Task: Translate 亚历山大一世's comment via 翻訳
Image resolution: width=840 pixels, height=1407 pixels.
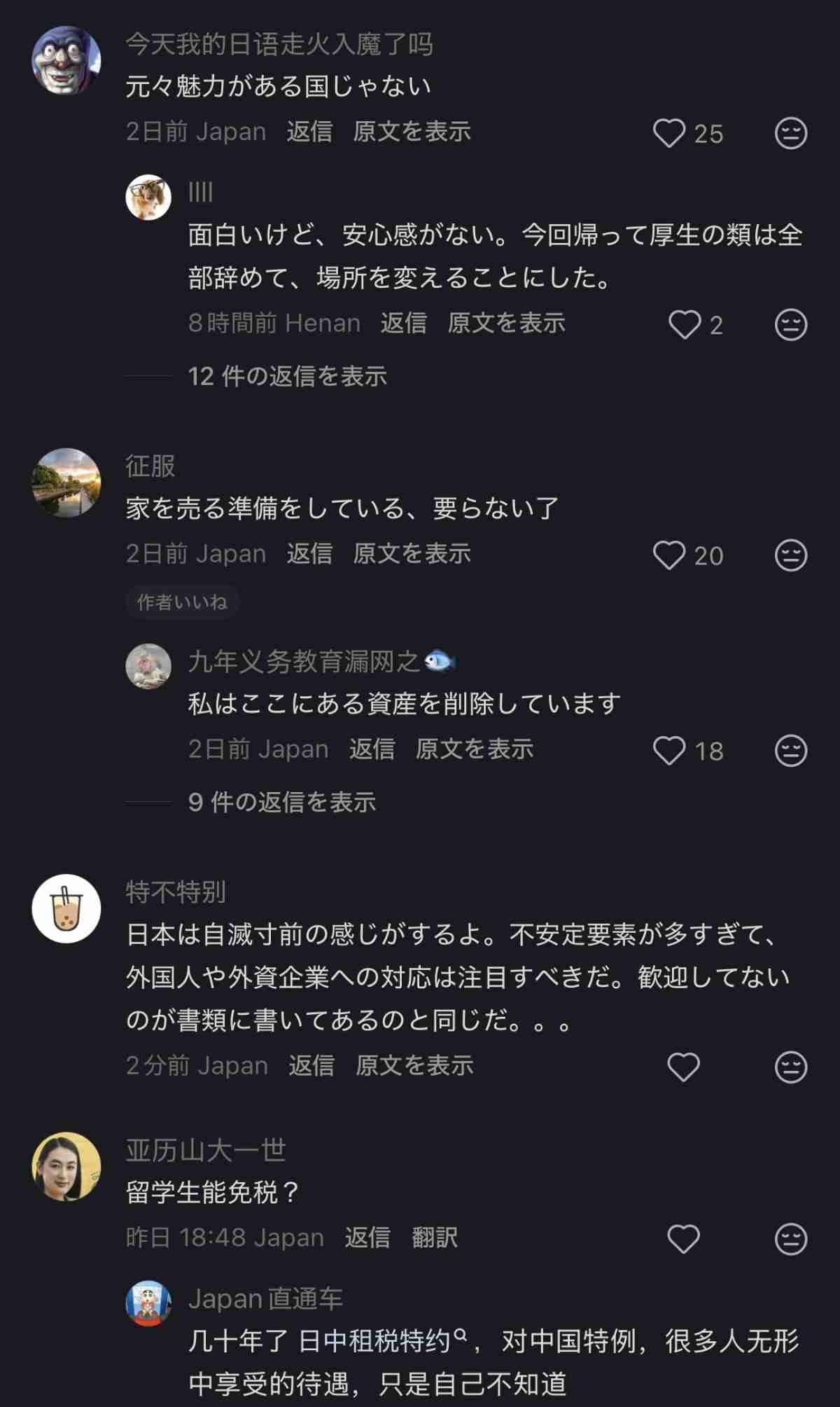Action: point(434,1236)
